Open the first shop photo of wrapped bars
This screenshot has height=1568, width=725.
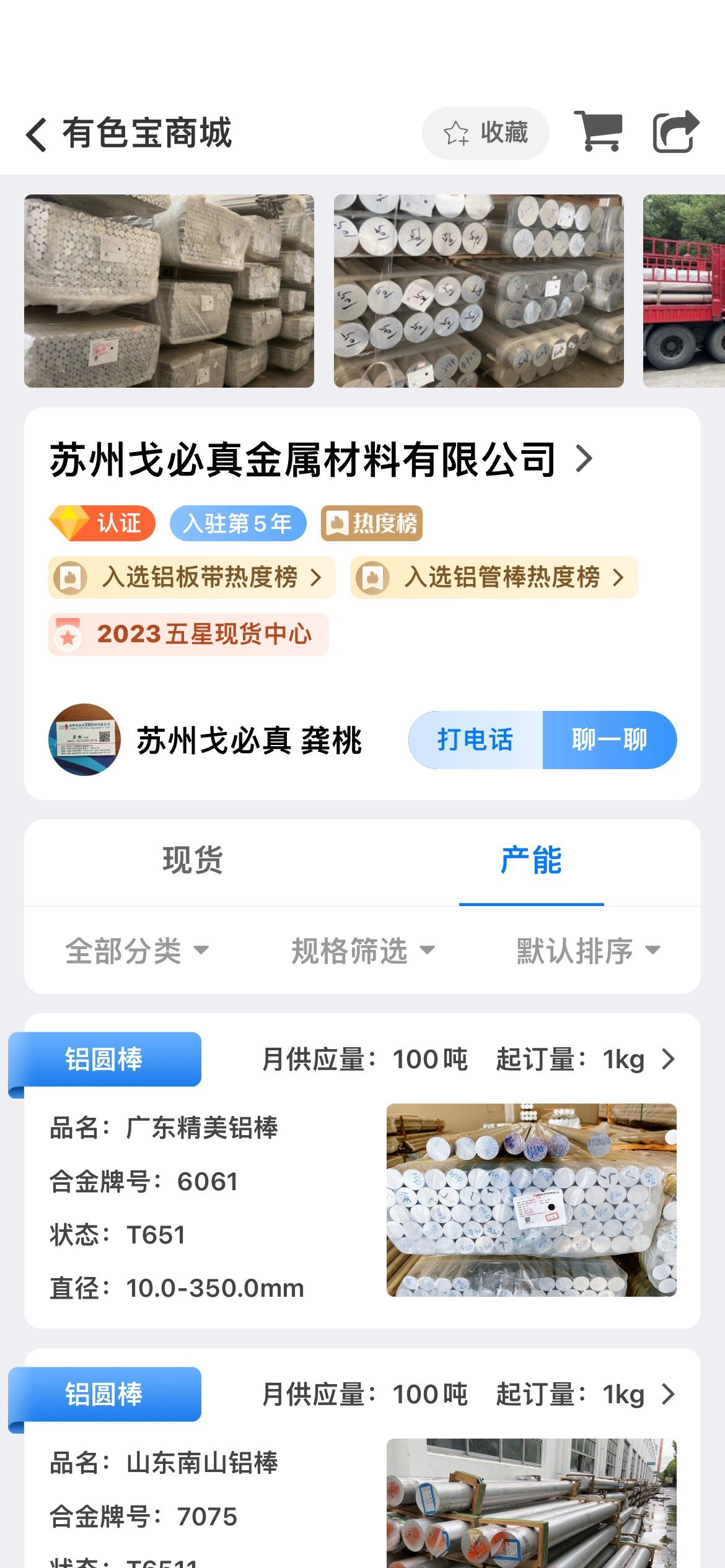click(169, 291)
